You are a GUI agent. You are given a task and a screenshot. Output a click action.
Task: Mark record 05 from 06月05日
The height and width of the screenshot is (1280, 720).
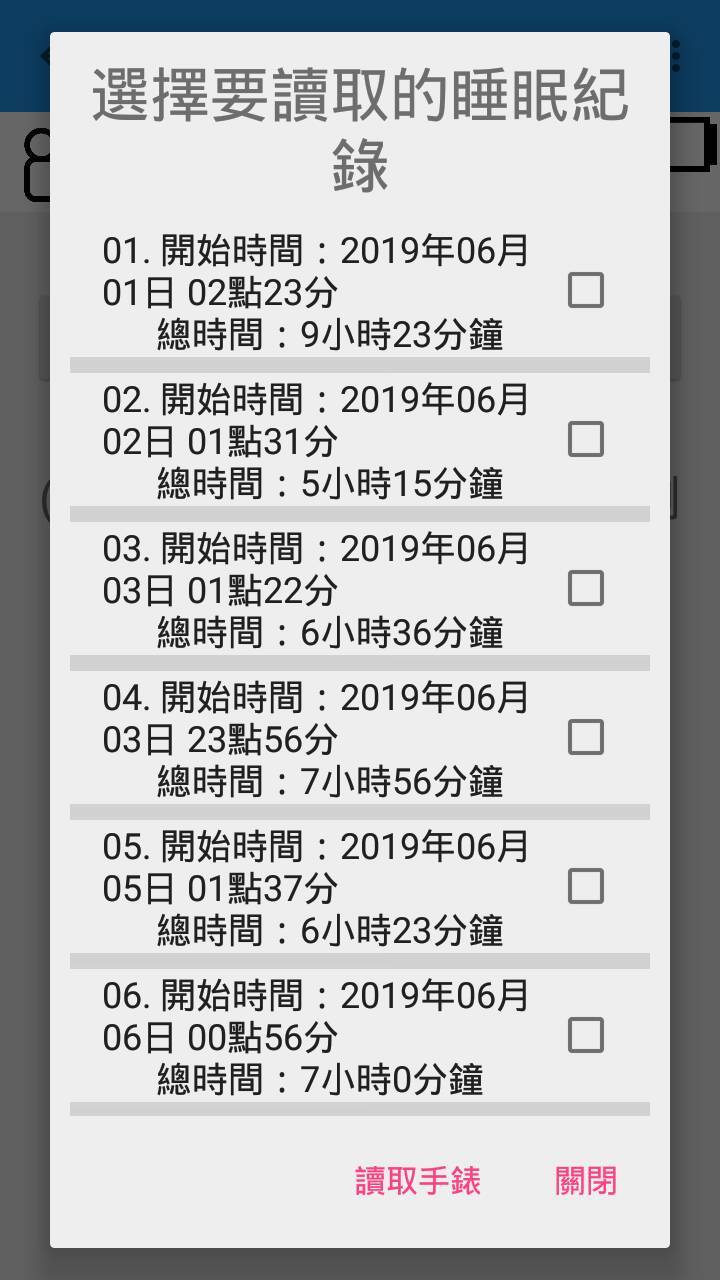(586, 887)
